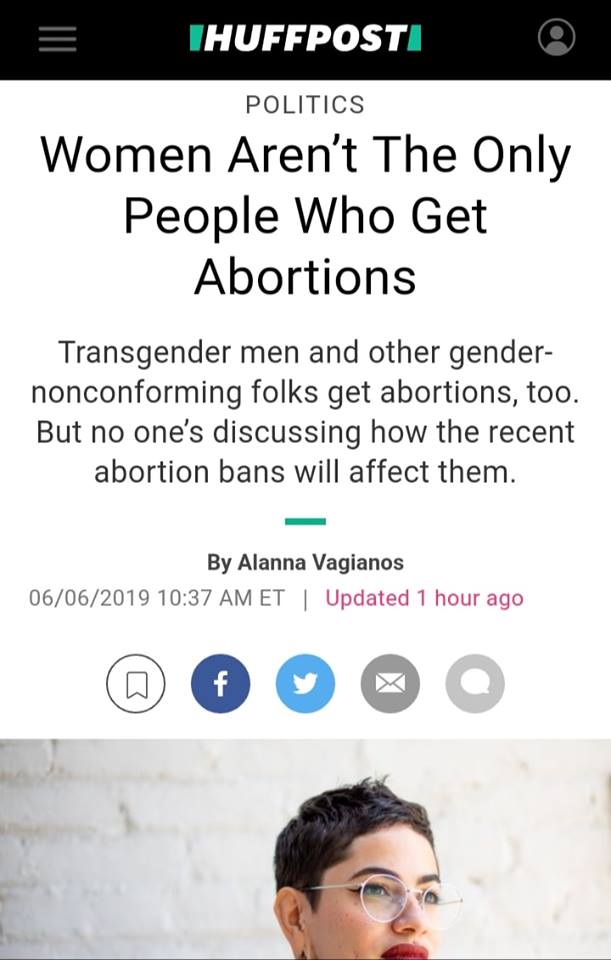Open the hamburger navigation menu

(x=57, y=38)
